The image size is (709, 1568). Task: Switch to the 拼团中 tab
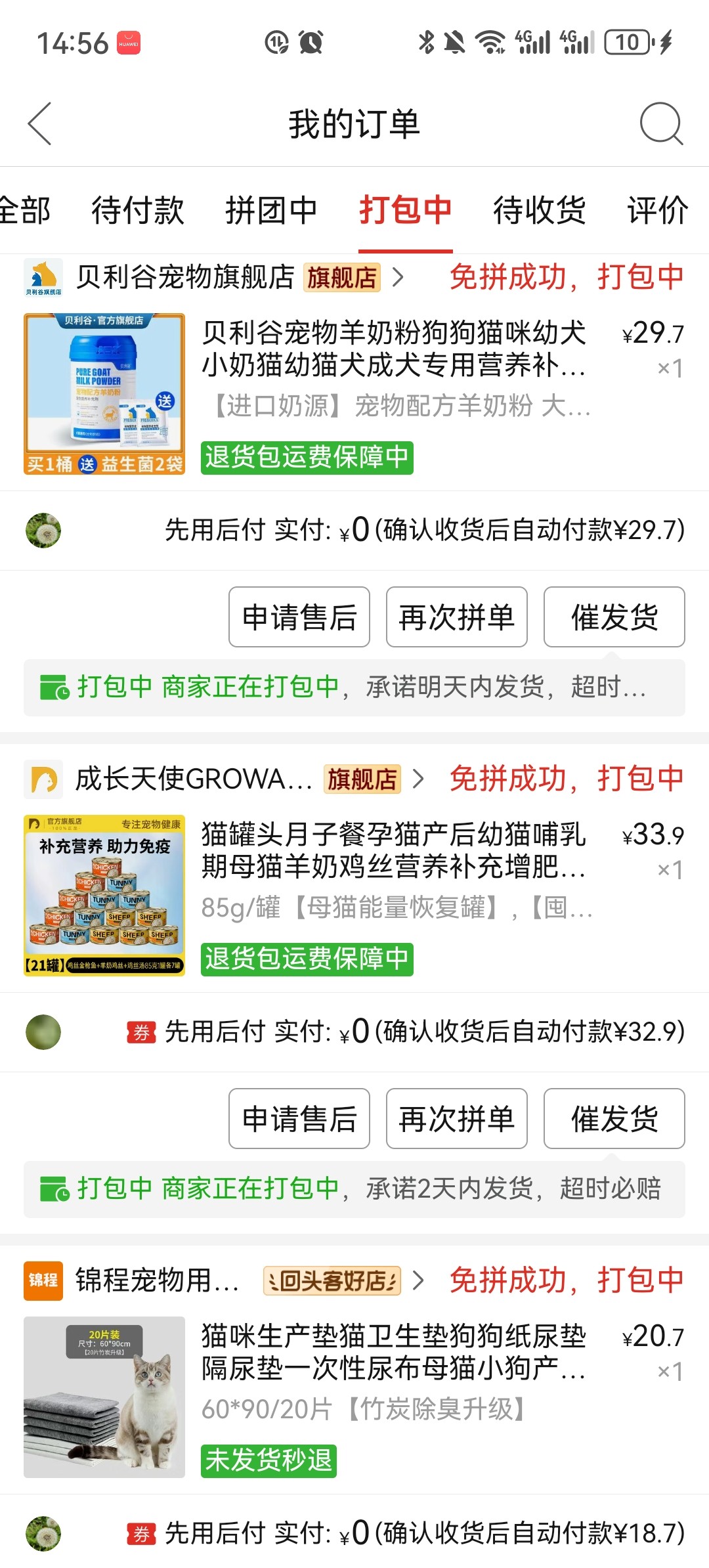[x=271, y=210]
